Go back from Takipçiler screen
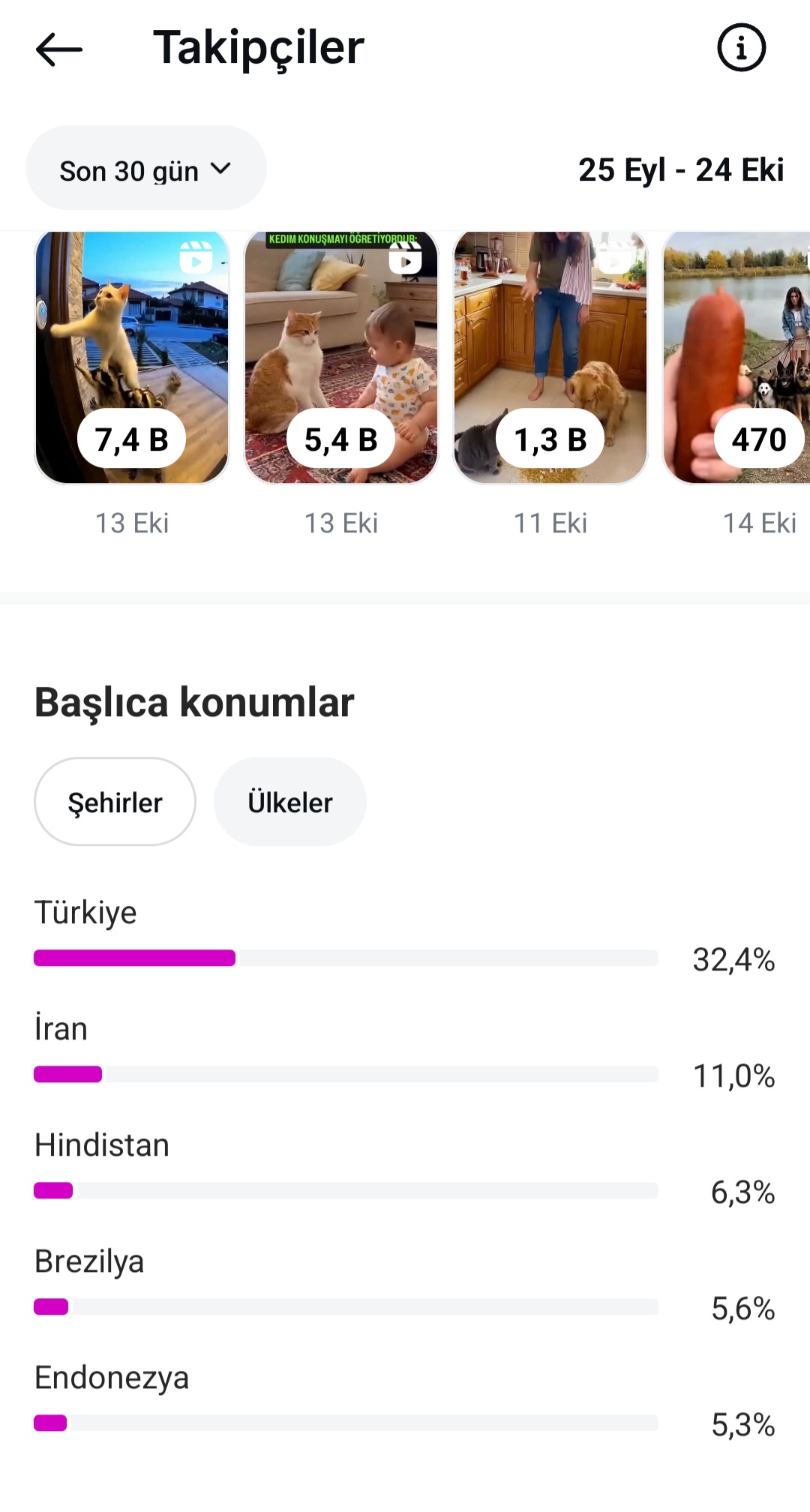 tap(58, 49)
